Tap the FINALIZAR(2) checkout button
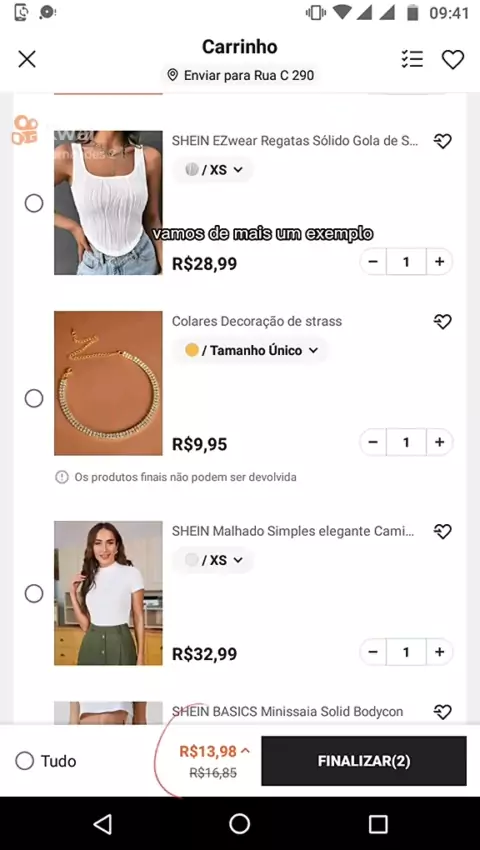This screenshot has height=850, width=480. (x=364, y=761)
